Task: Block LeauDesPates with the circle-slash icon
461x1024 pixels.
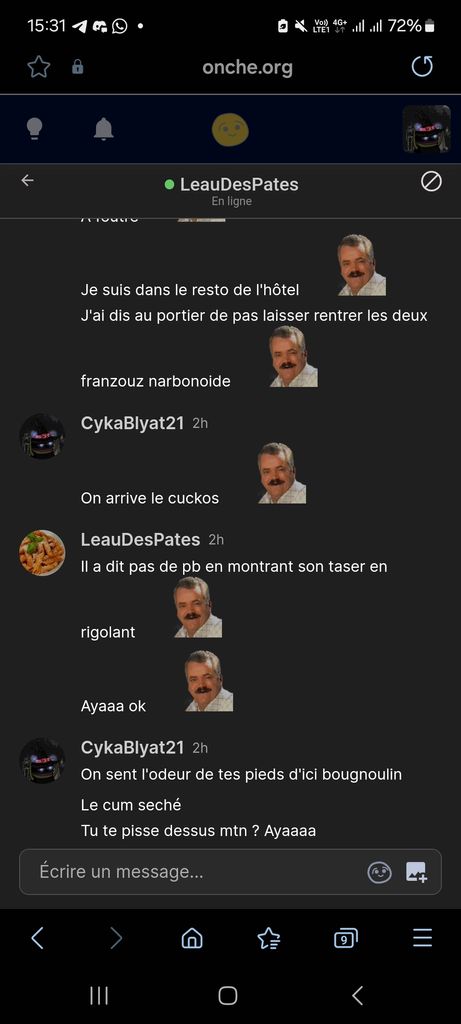Action: point(431,182)
